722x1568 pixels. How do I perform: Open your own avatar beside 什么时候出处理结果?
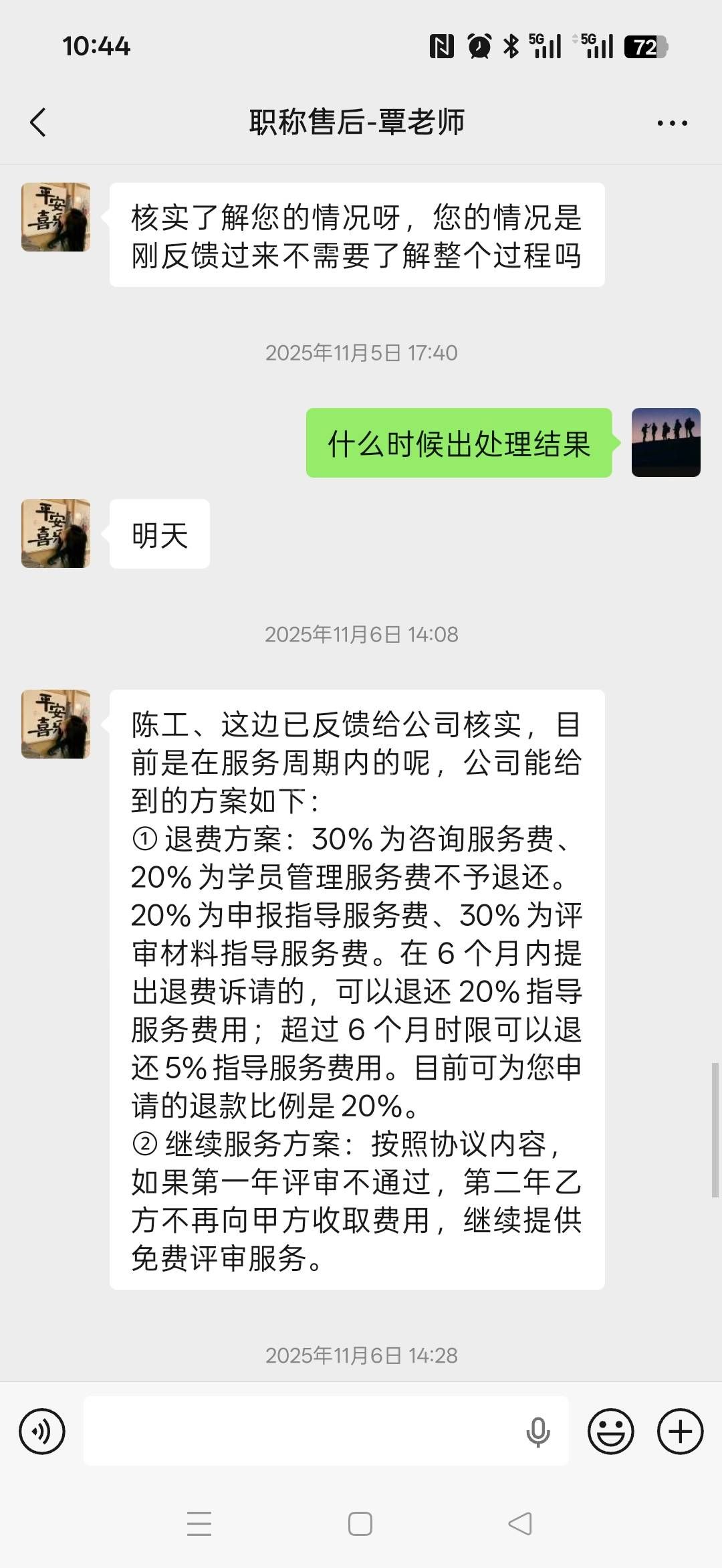click(x=665, y=442)
